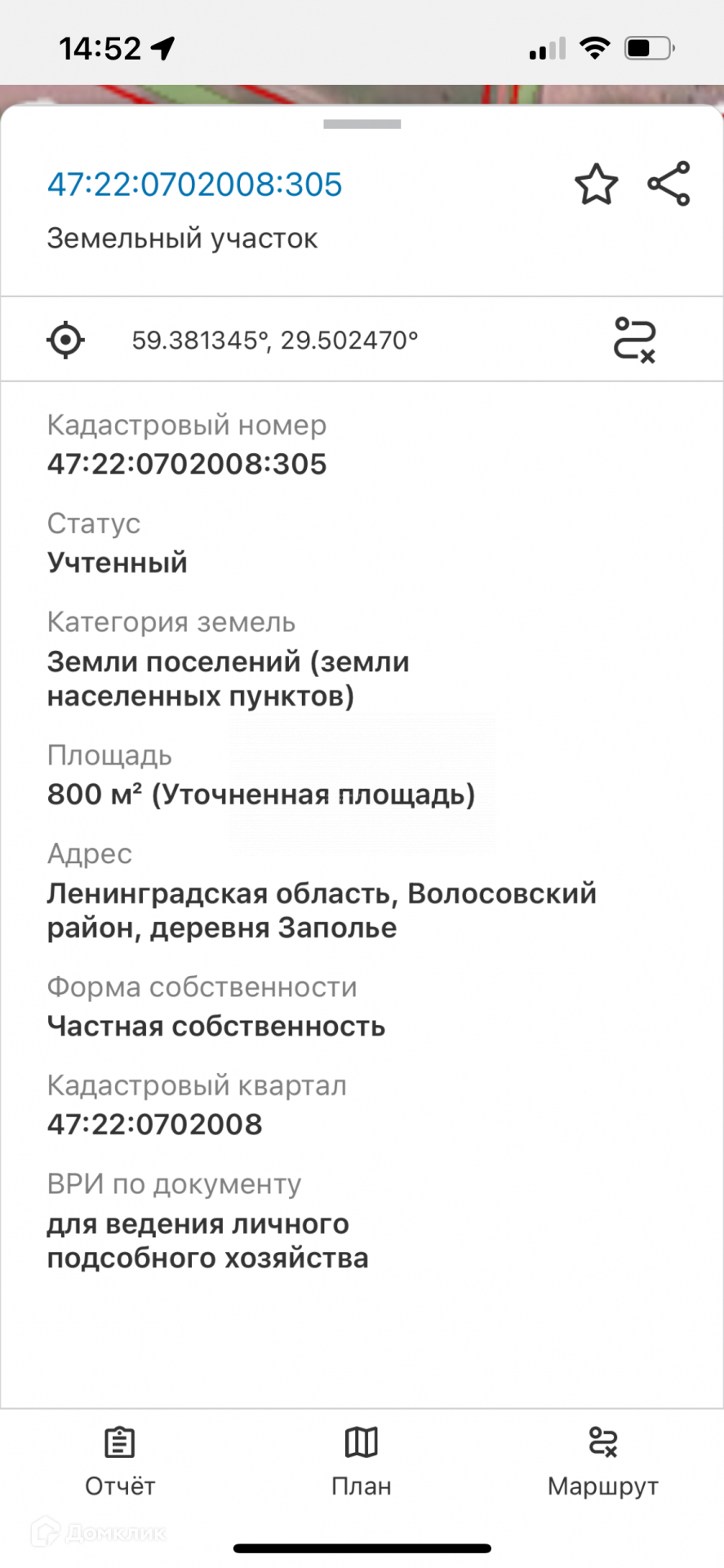Viewport: 724px width, 1568px height.
Task: Open the Отчёт tab
Action: tap(120, 1463)
